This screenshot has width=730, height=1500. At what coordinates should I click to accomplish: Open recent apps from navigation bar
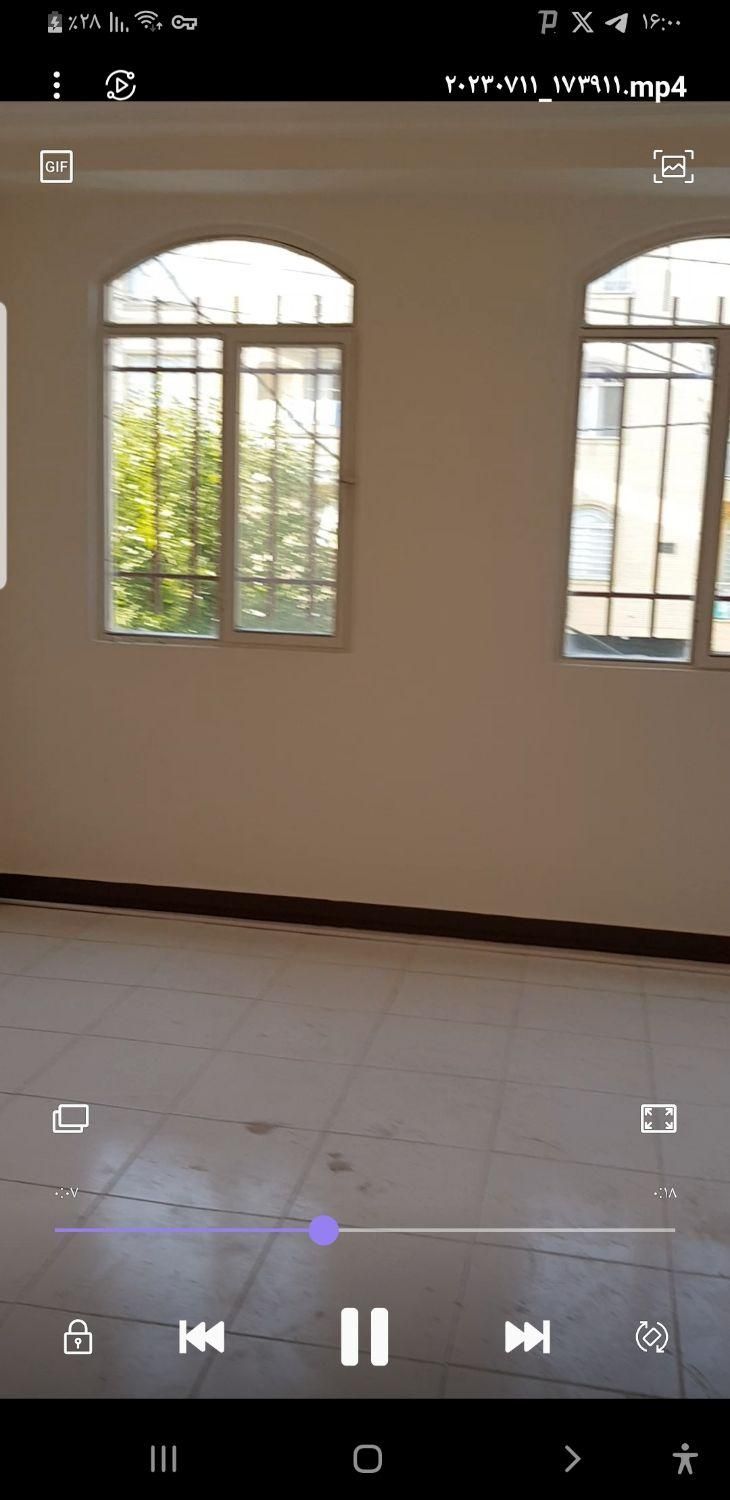pyautogui.click(x=163, y=1459)
